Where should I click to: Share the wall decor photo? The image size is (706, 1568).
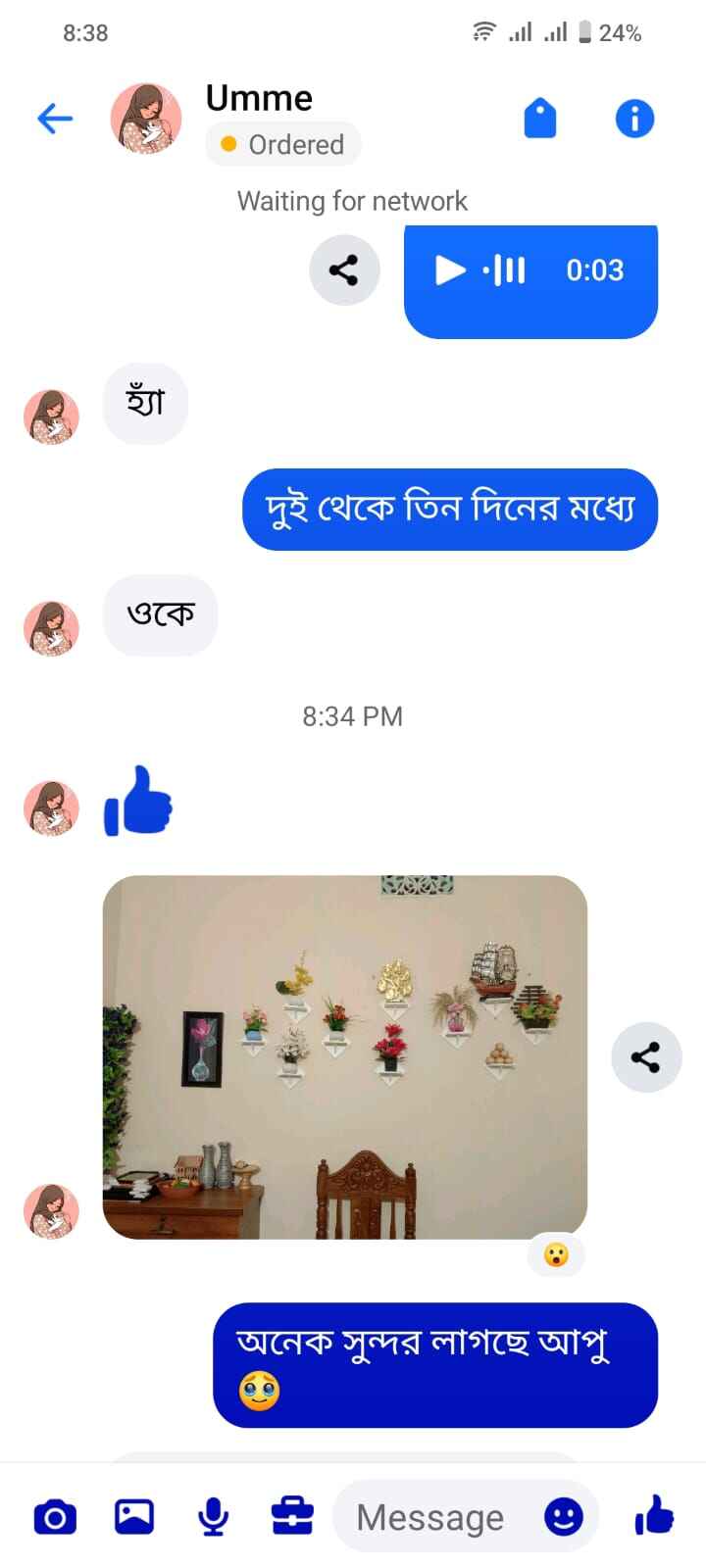click(x=646, y=1057)
